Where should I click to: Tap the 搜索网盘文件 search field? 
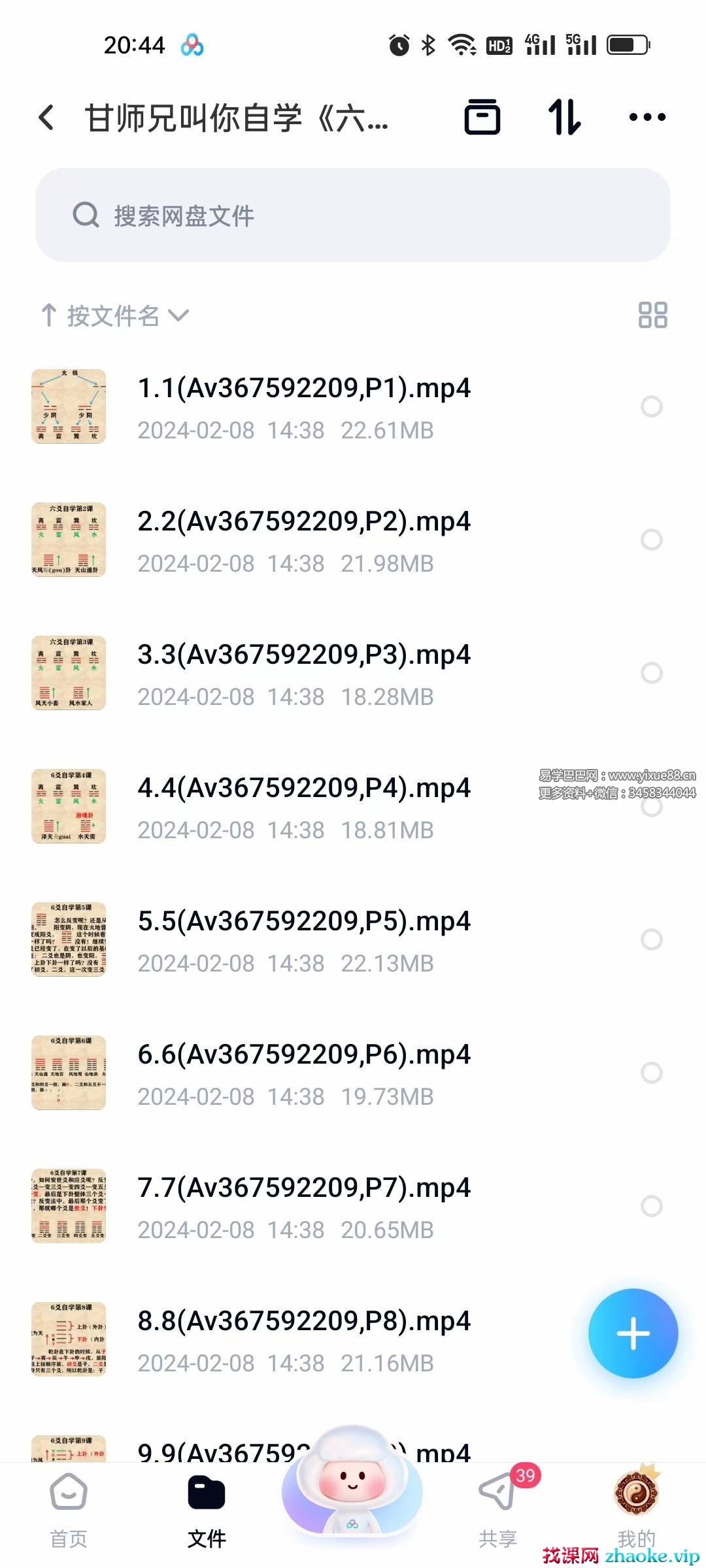click(x=353, y=216)
